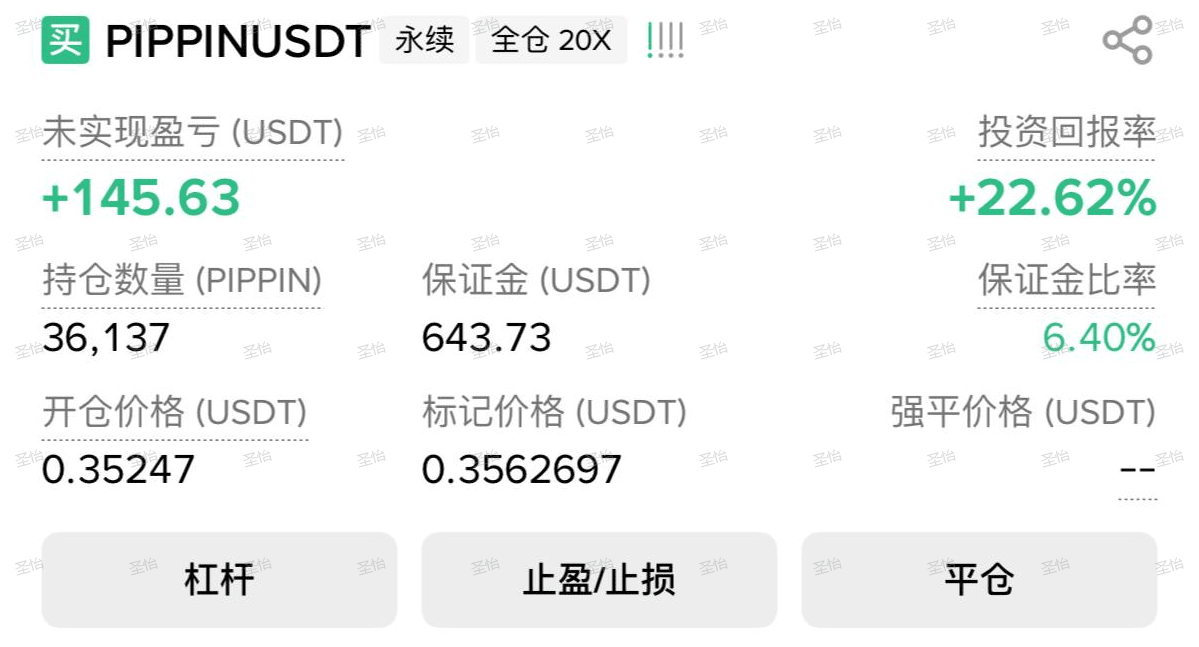Screen dimensions: 1199x647
Task: Close the position with 平仓
Action: pos(979,580)
